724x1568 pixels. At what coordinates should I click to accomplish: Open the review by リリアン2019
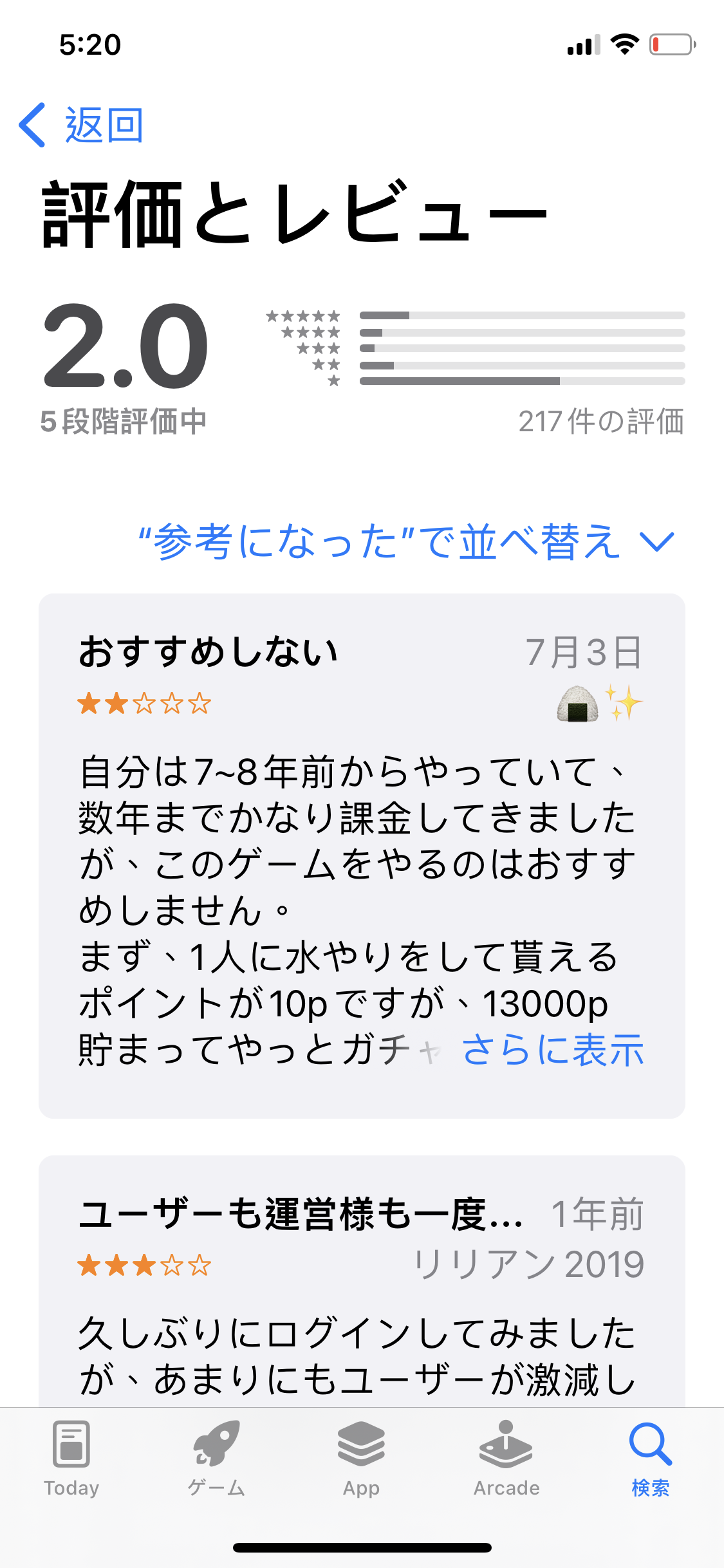tap(362, 1281)
